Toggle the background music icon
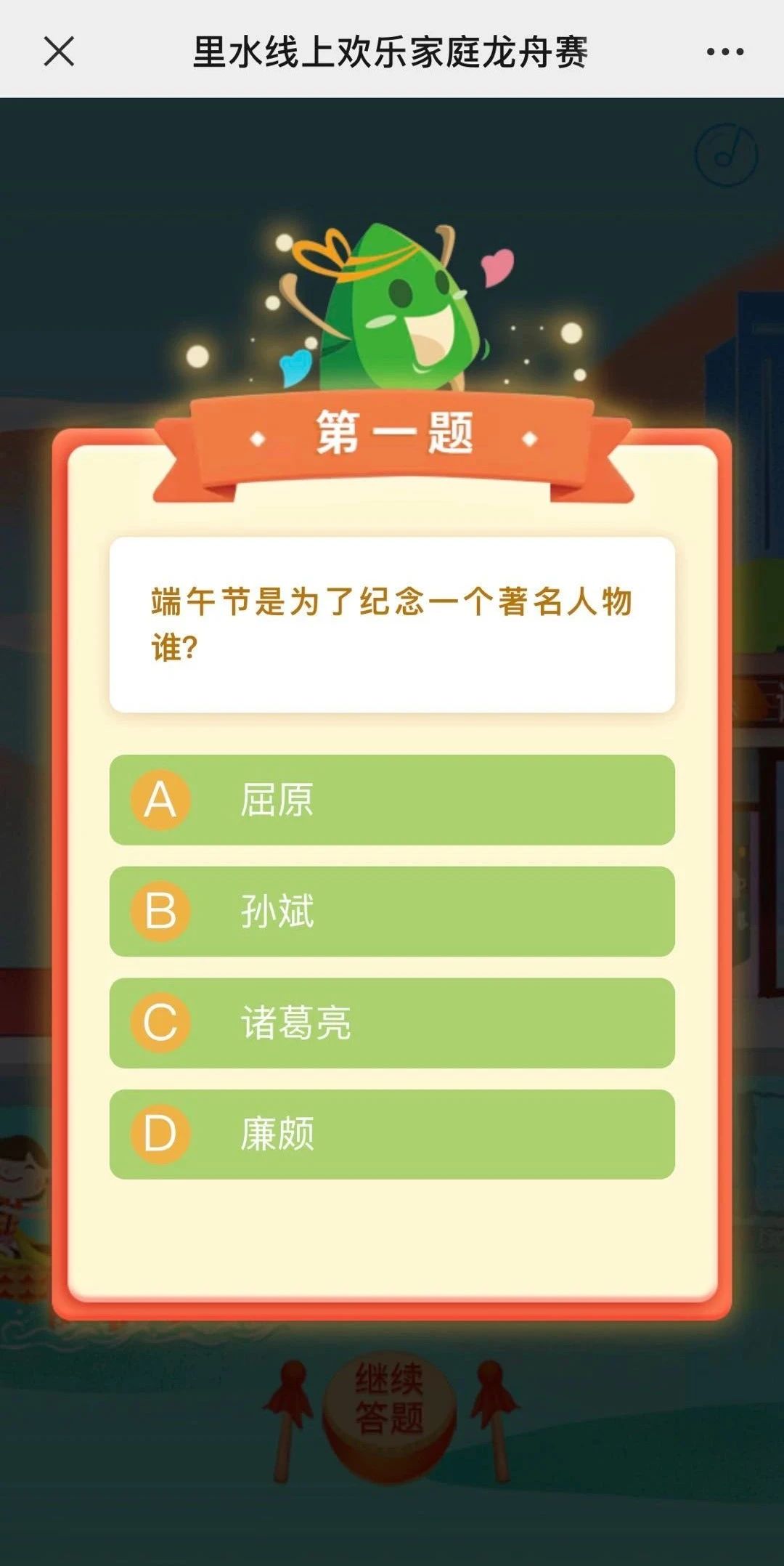The height and width of the screenshot is (1566, 784). (x=726, y=155)
